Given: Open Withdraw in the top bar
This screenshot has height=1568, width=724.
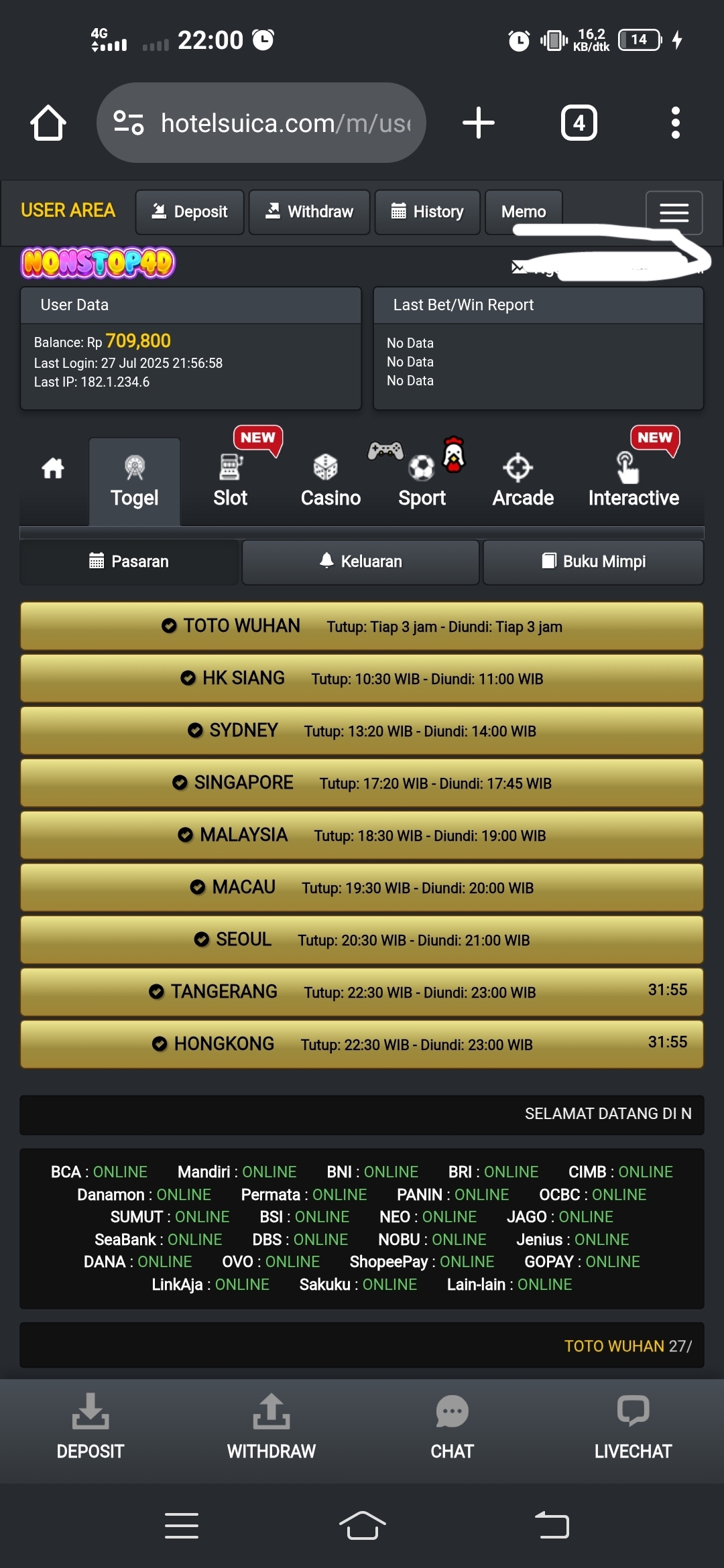Looking at the screenshot, I should tap(309, 212).
